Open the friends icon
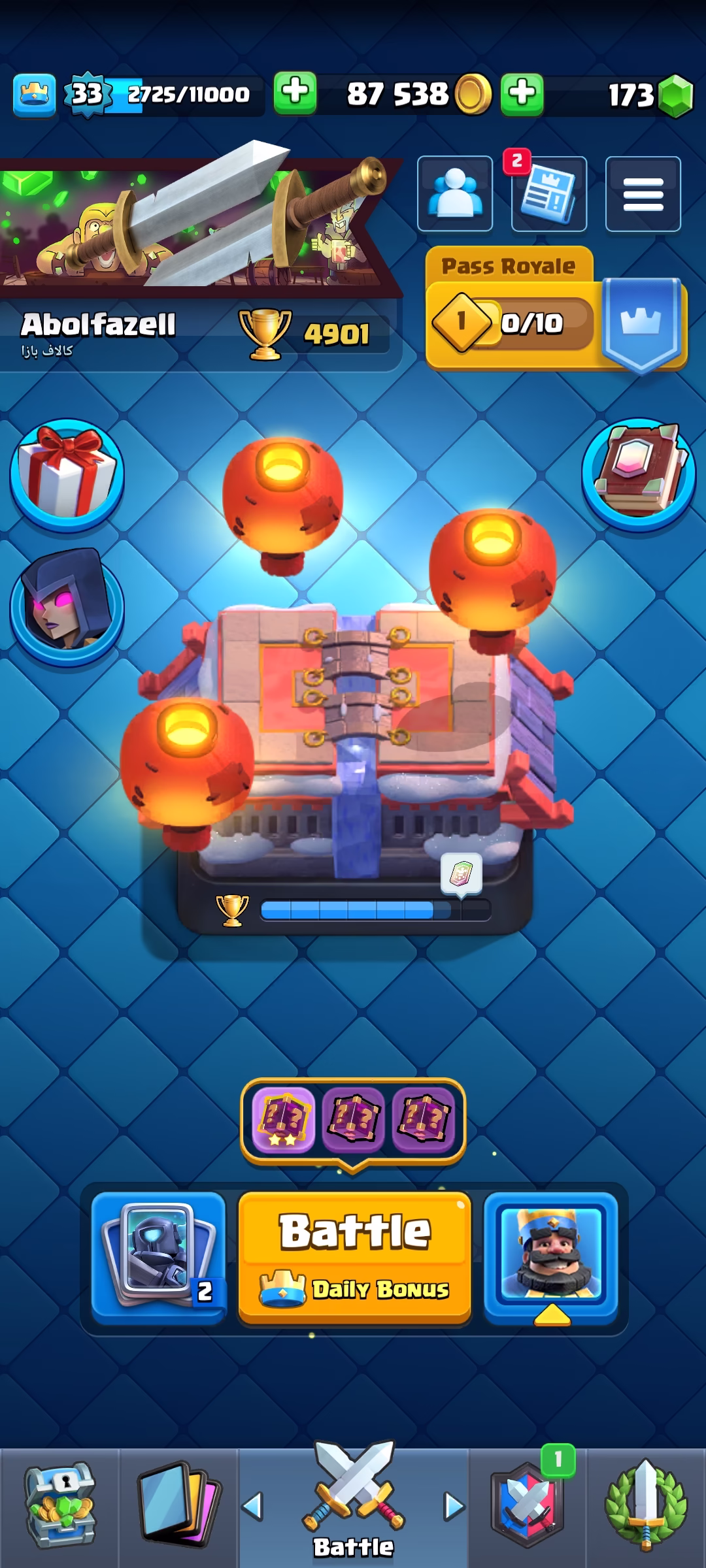Image resolution: width=706 pixels, height=1568 pixels. tap(455, 194)
